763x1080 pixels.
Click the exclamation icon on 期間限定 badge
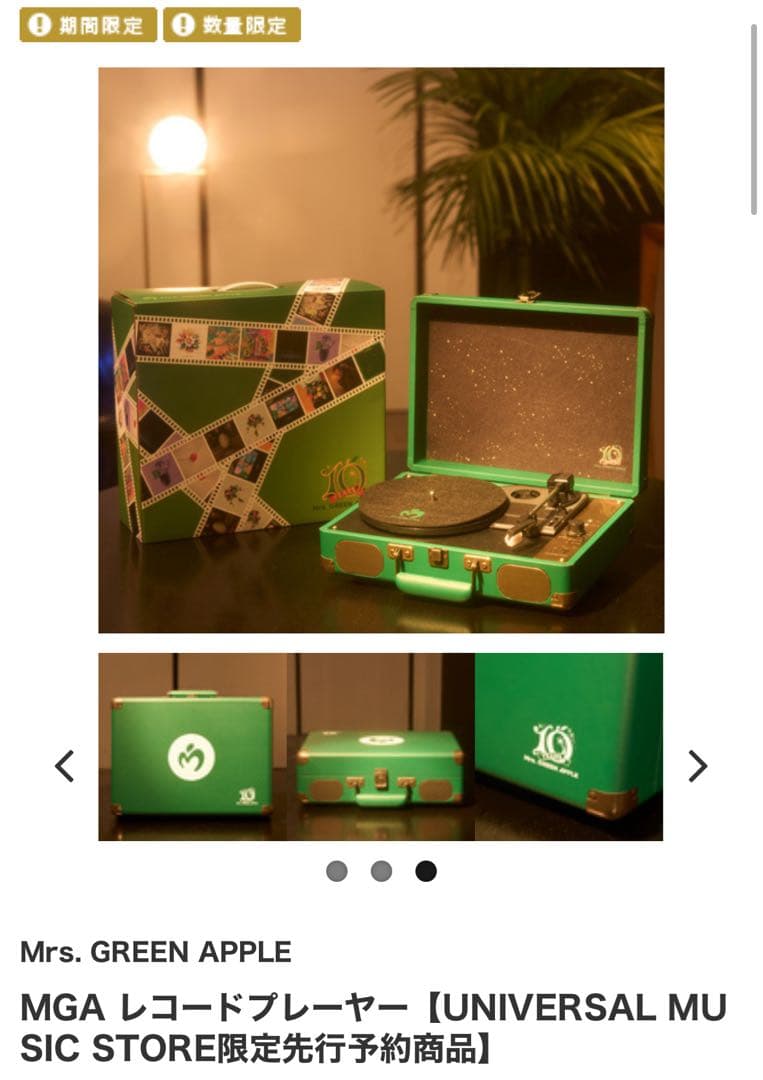pos(37,23)
